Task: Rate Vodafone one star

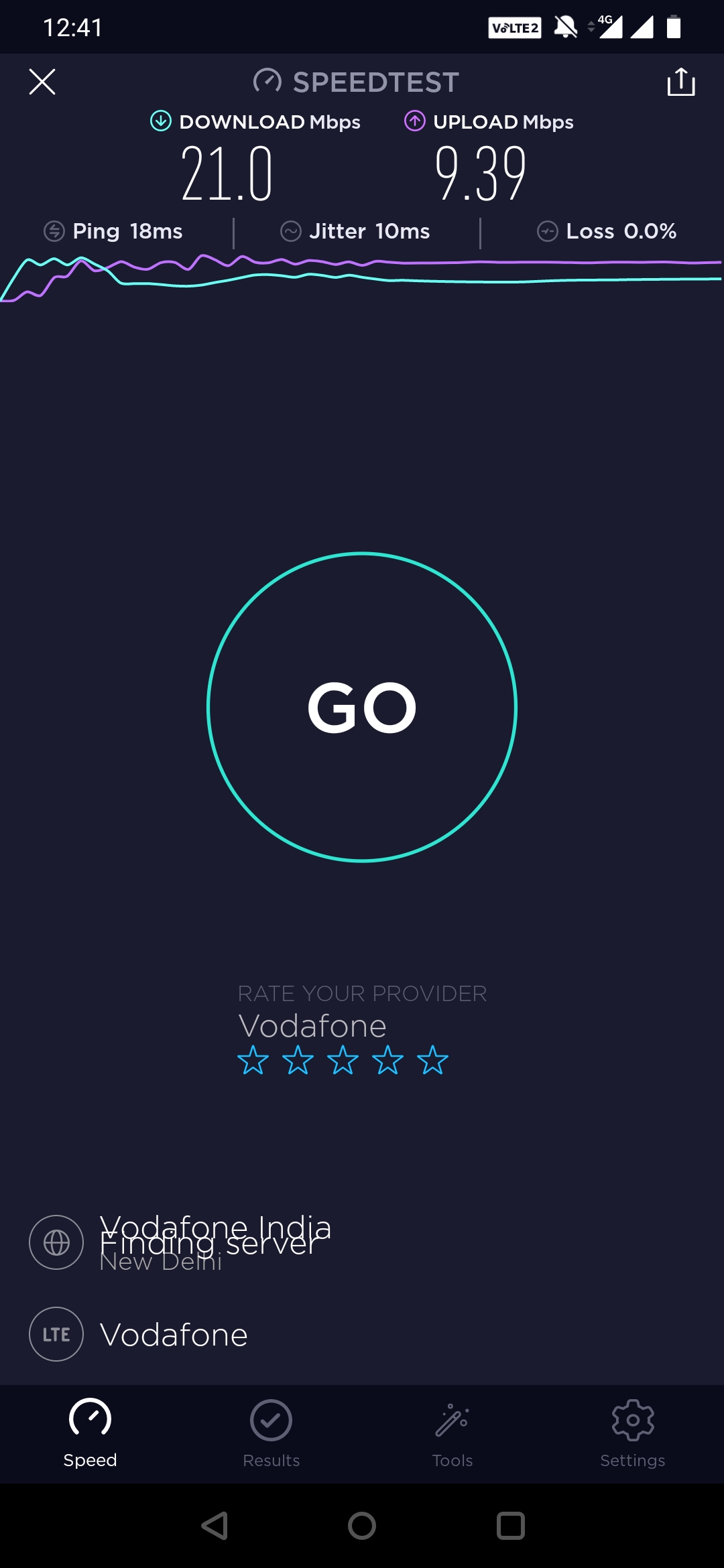Action: 253,1060
